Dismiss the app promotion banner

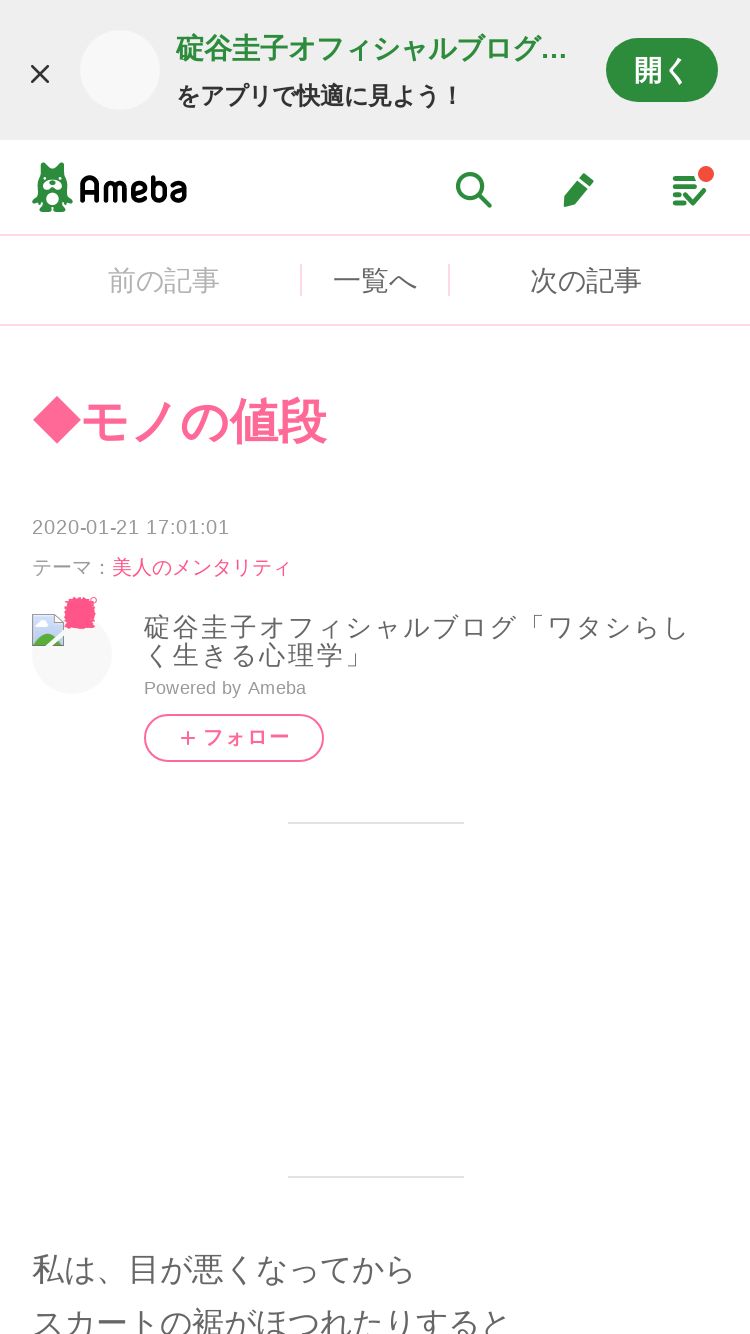40,73
